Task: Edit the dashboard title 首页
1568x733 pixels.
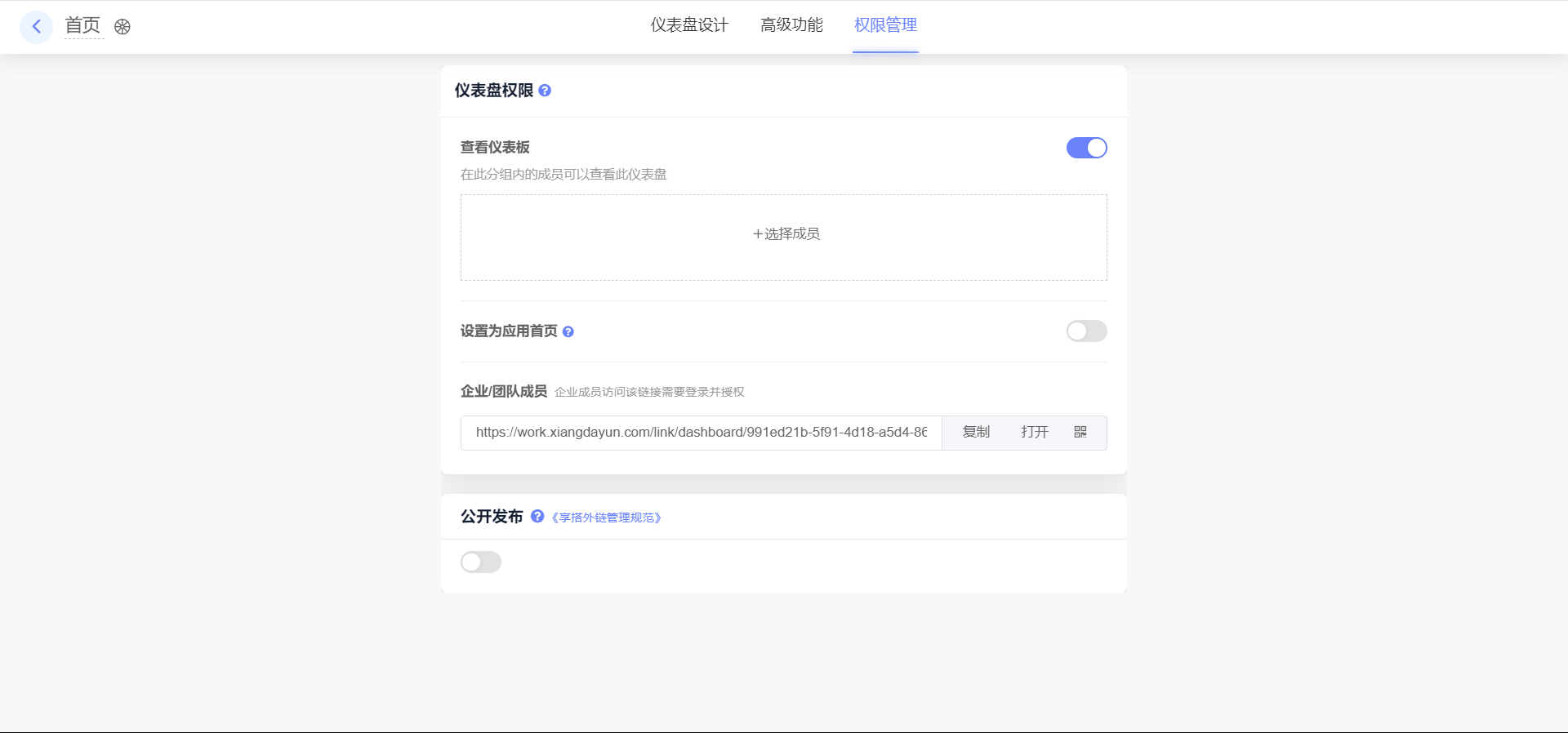Action: (x=82, y=26)
